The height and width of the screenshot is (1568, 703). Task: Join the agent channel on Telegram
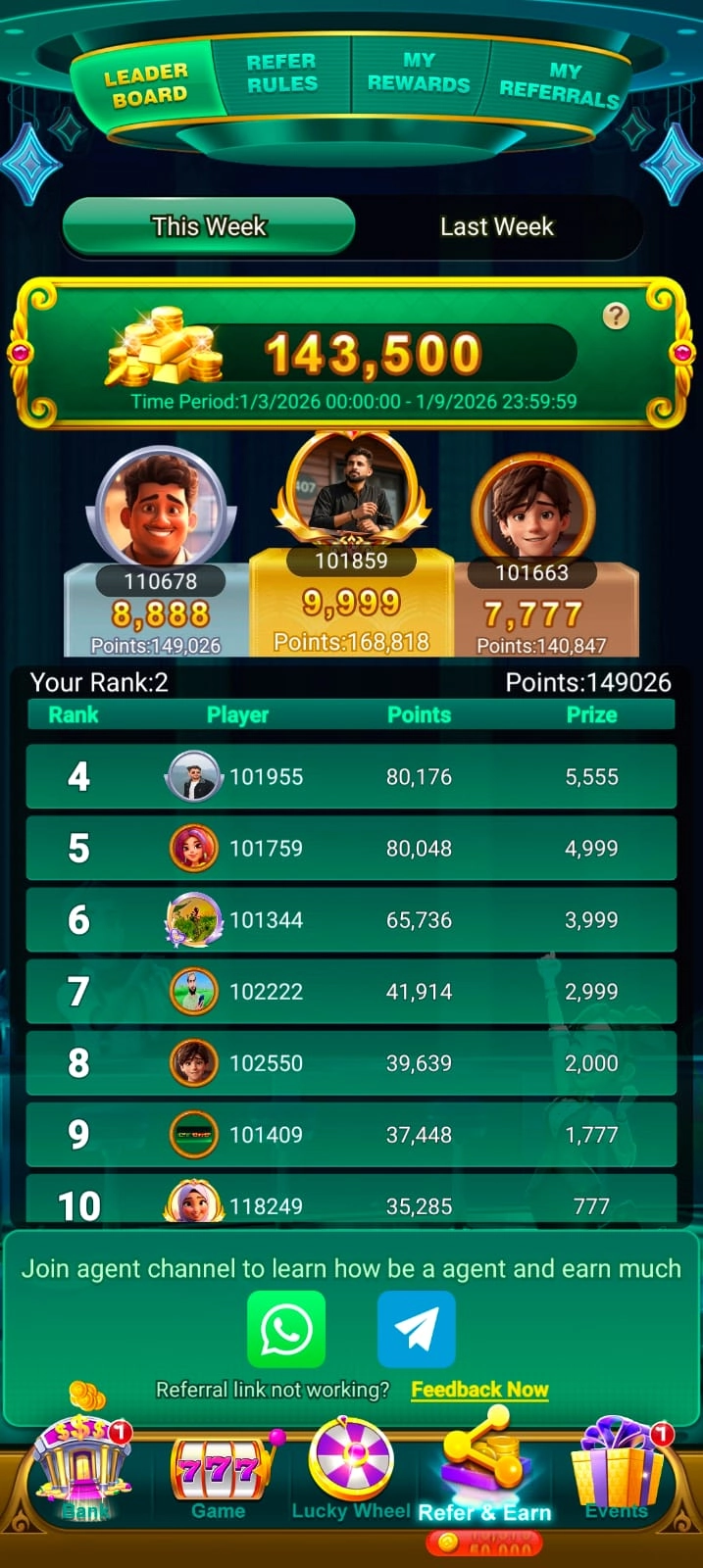click(416, 1329)
